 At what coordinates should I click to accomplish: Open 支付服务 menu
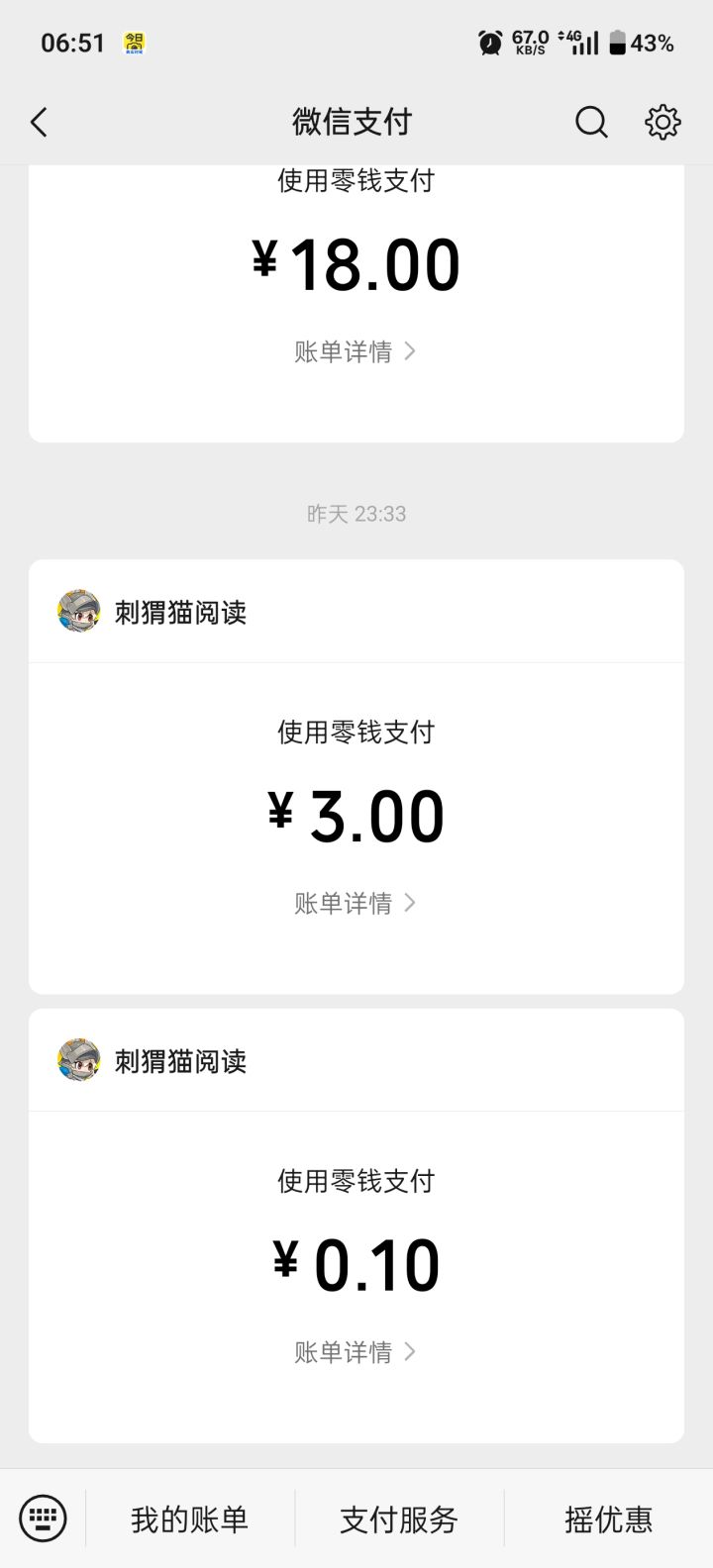tap(399, 1519)
